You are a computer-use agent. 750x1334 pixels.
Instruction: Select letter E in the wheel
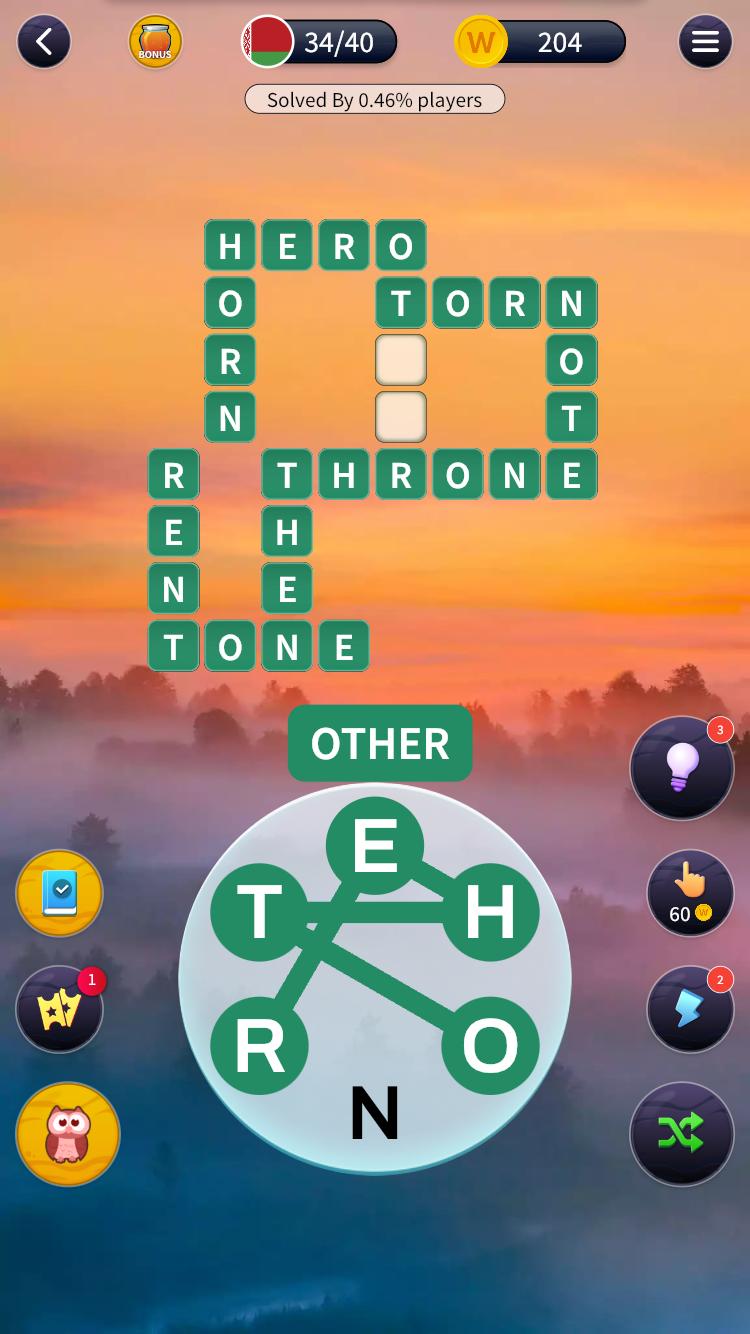[x=375, y=846]
